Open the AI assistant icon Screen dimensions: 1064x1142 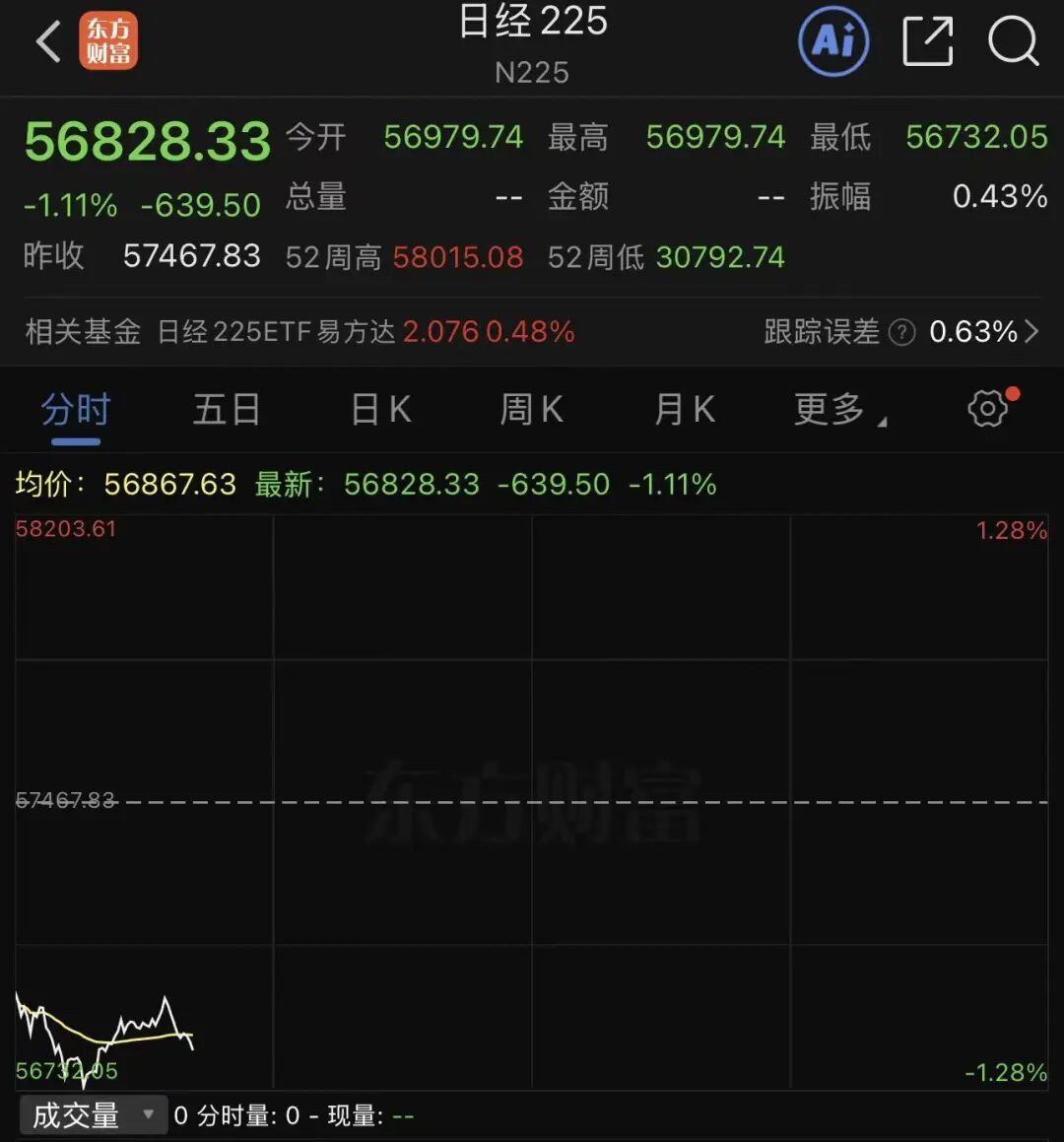click(833, 41)
